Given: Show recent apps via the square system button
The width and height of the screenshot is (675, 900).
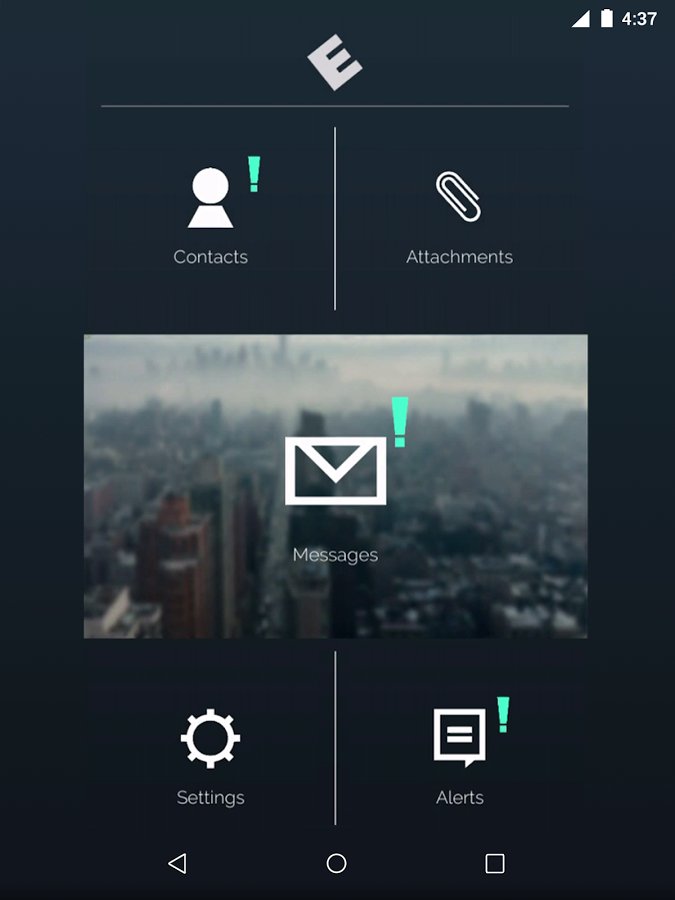Looking at the screenshot, I should point(494,864).
